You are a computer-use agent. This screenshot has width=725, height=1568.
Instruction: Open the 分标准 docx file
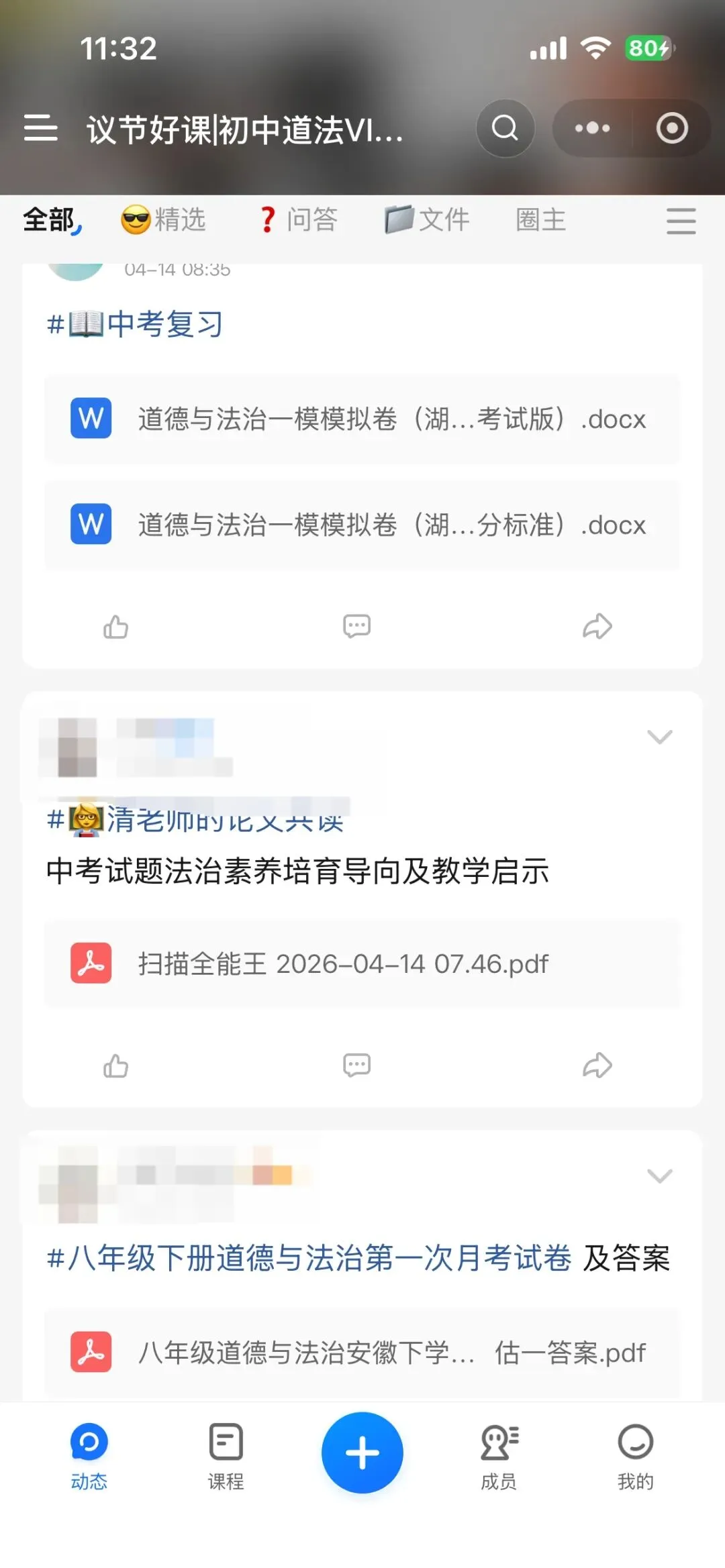[x=362, y=525]
